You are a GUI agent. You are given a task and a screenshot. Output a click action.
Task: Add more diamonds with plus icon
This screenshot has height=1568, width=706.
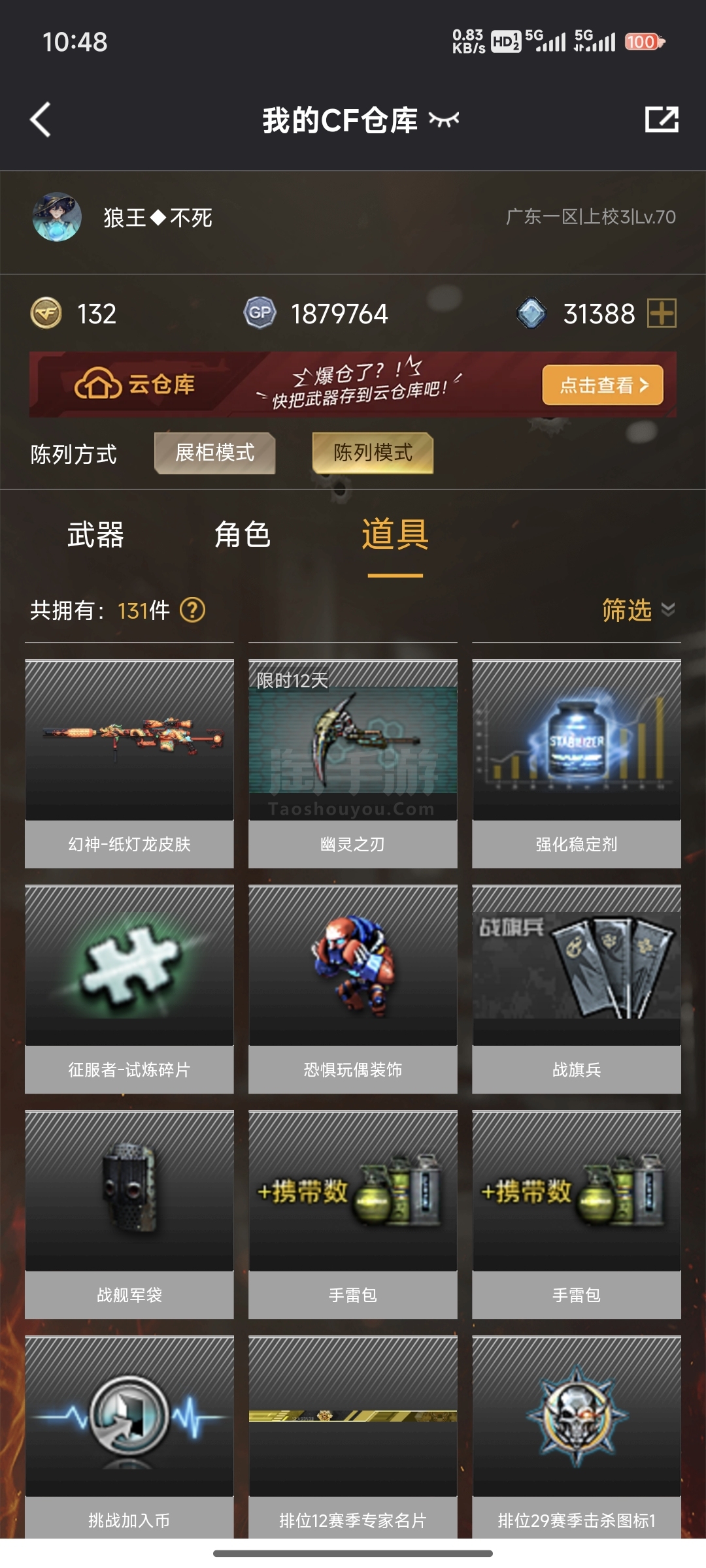(662, 313)
